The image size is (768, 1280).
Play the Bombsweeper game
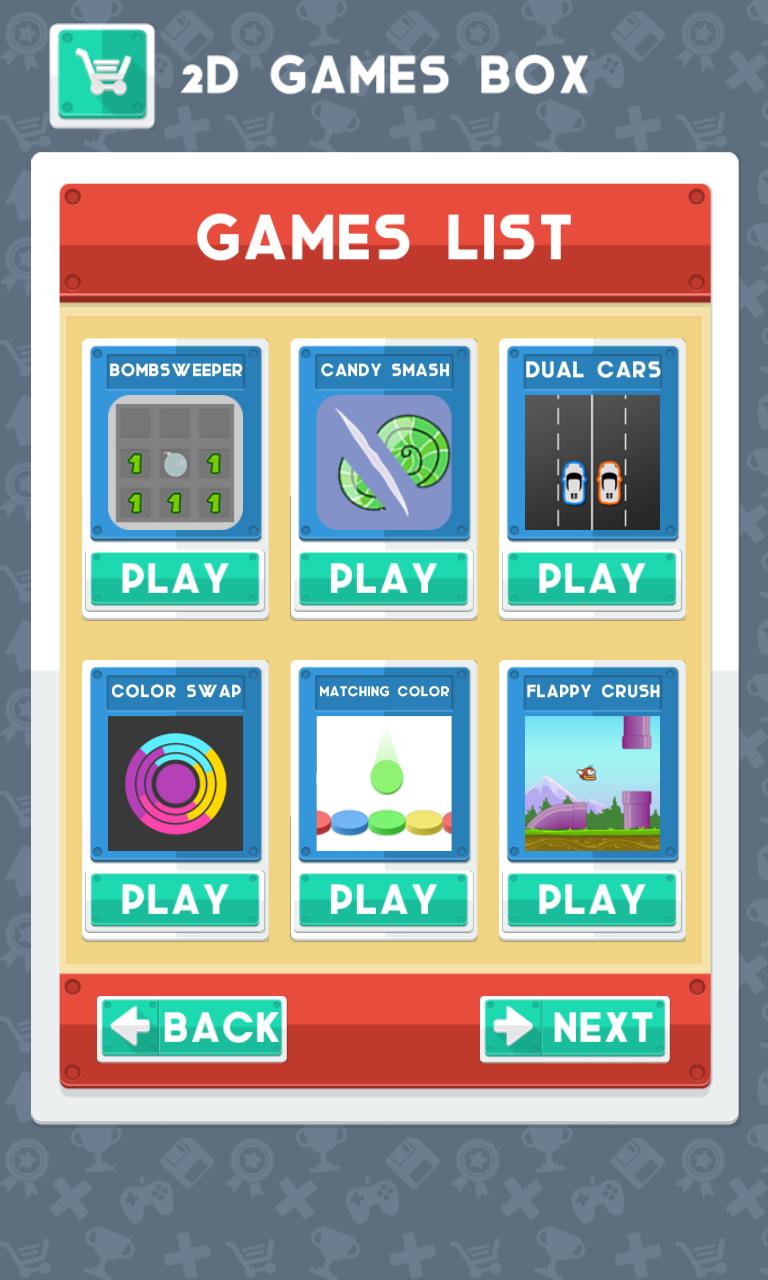pos(175,579)
